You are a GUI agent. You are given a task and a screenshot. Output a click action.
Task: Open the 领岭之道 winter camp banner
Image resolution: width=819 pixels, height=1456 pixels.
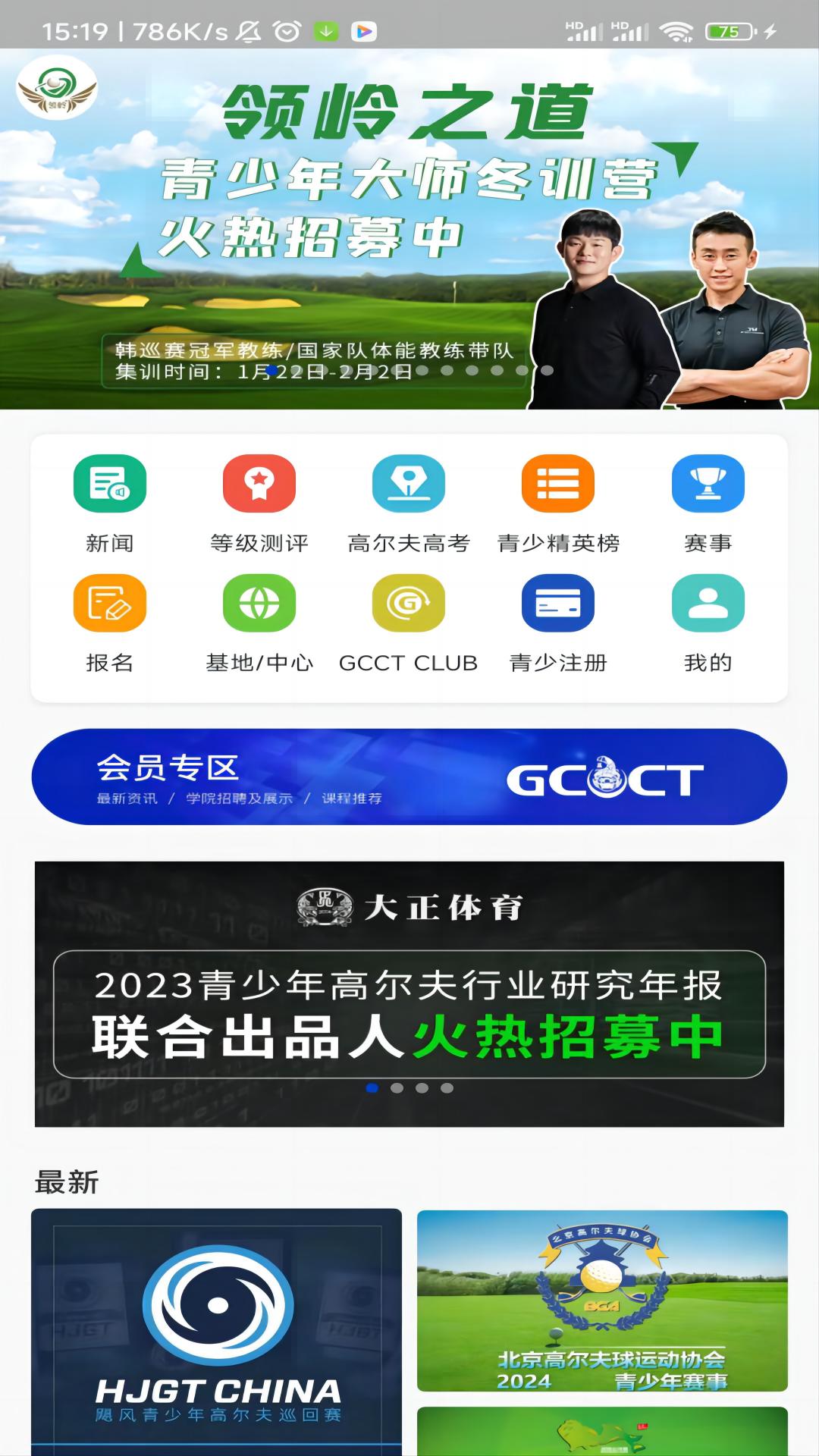click(x=409, y=227)
